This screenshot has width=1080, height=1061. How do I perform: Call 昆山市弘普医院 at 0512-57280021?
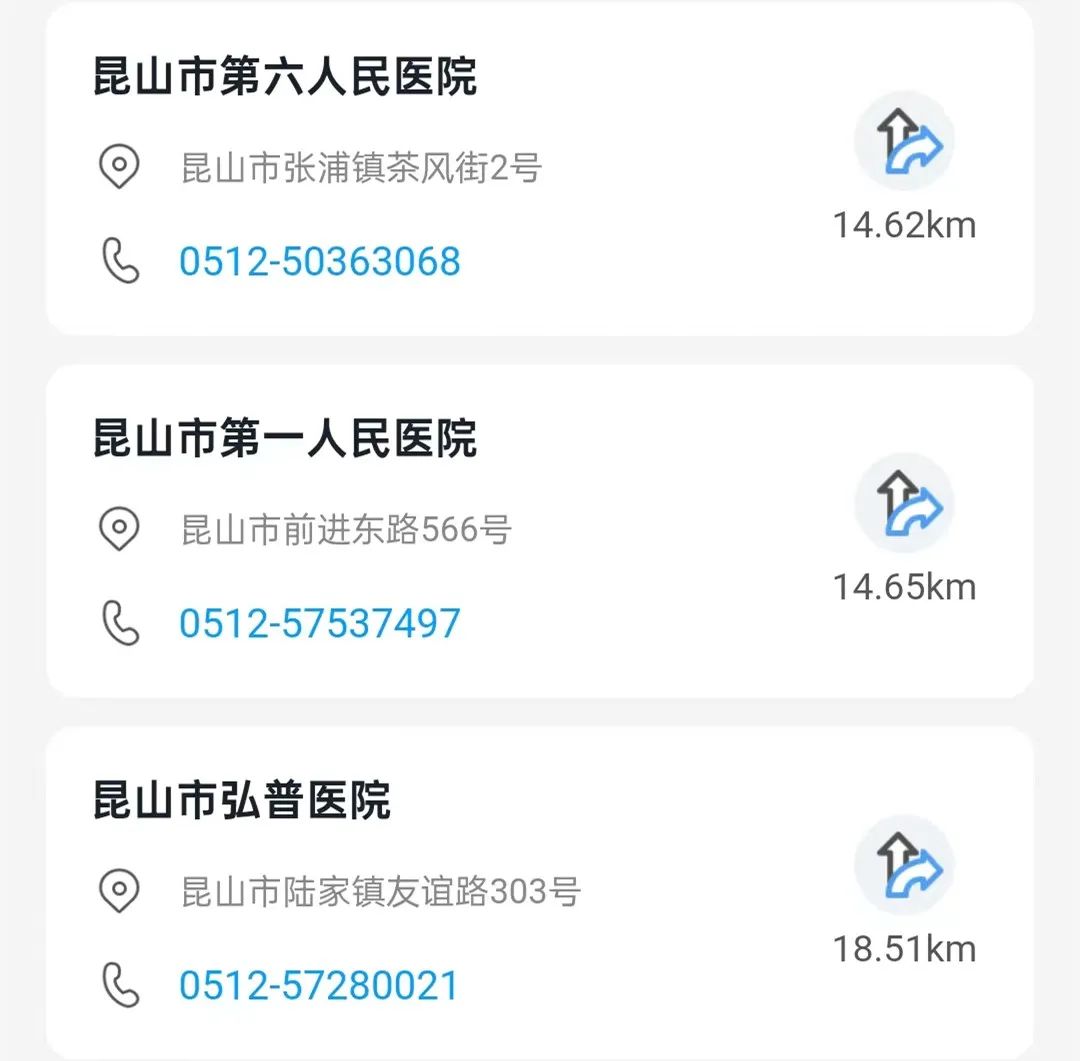click(x=318, y=986)
